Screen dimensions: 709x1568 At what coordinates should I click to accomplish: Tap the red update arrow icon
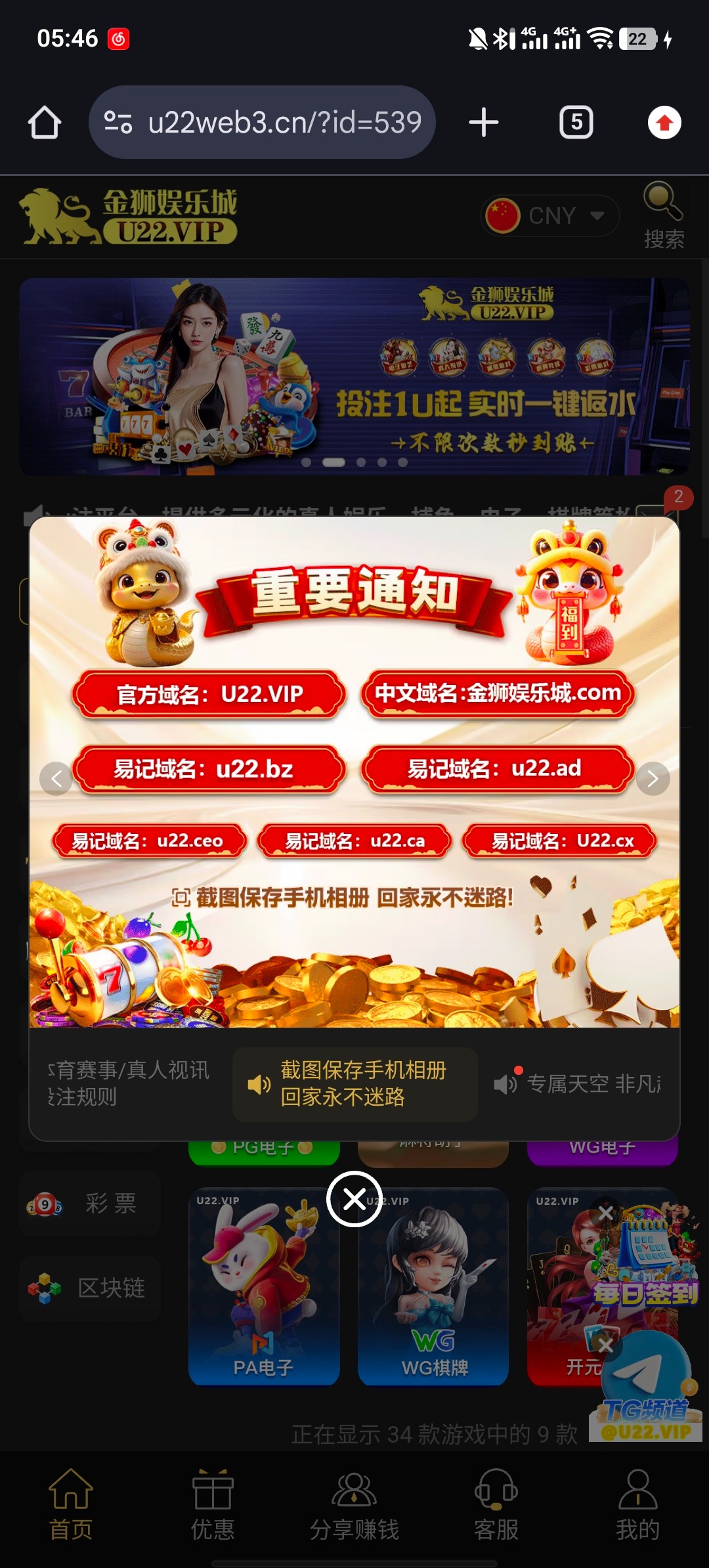[x=664, y=123]
